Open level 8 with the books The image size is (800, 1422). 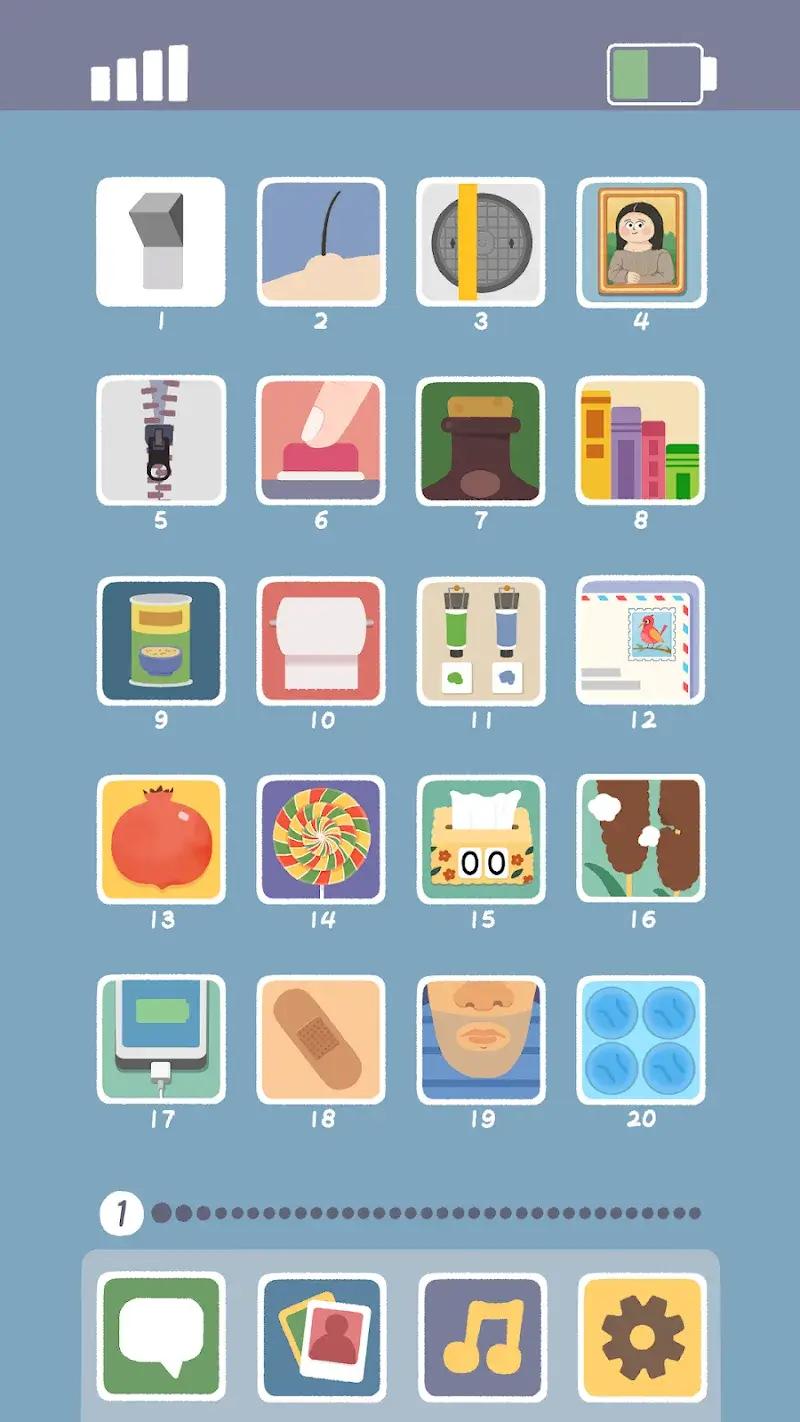[641, 441]
